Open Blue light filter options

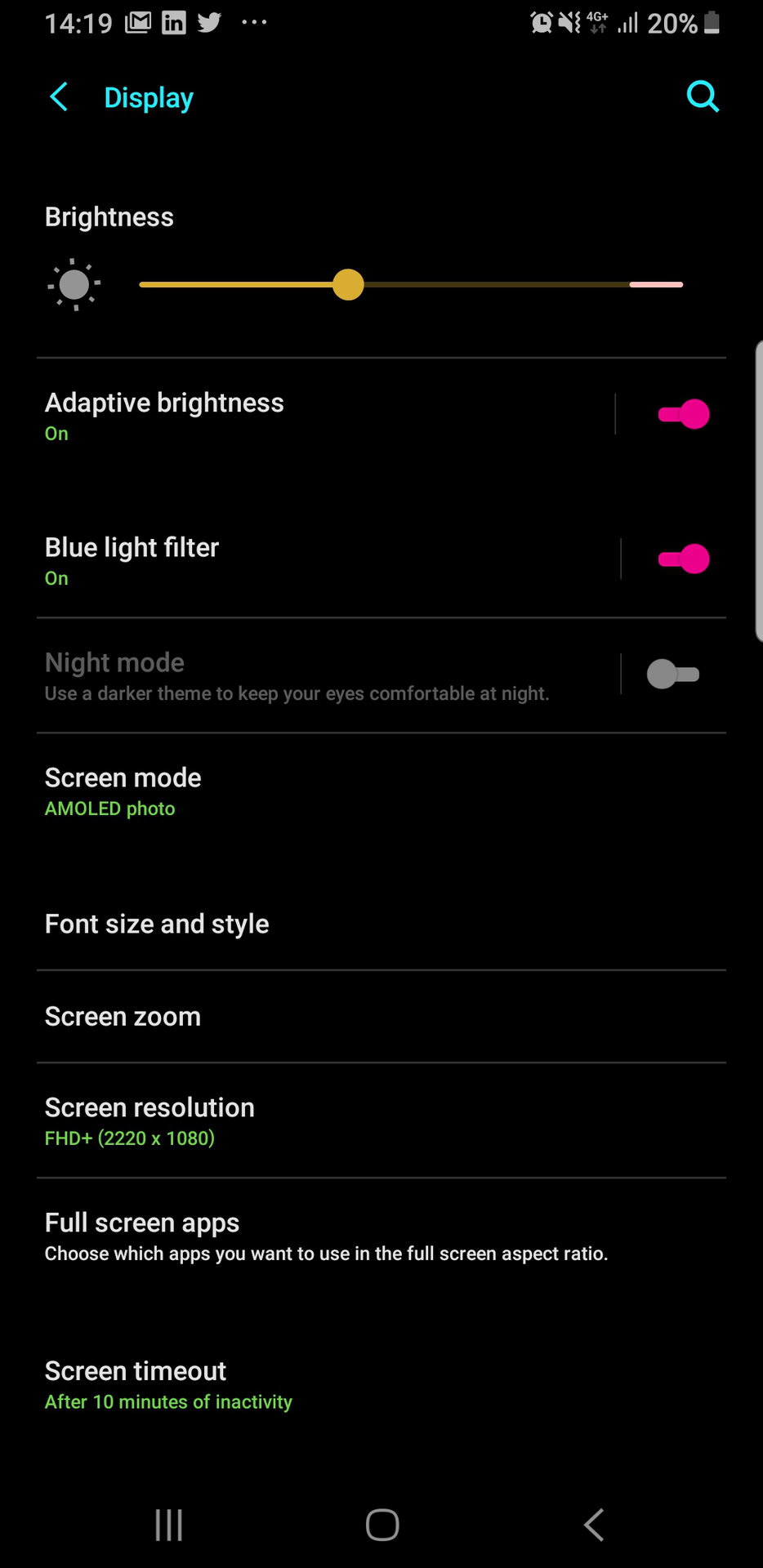pyautogui.click(x=327, y=561)
